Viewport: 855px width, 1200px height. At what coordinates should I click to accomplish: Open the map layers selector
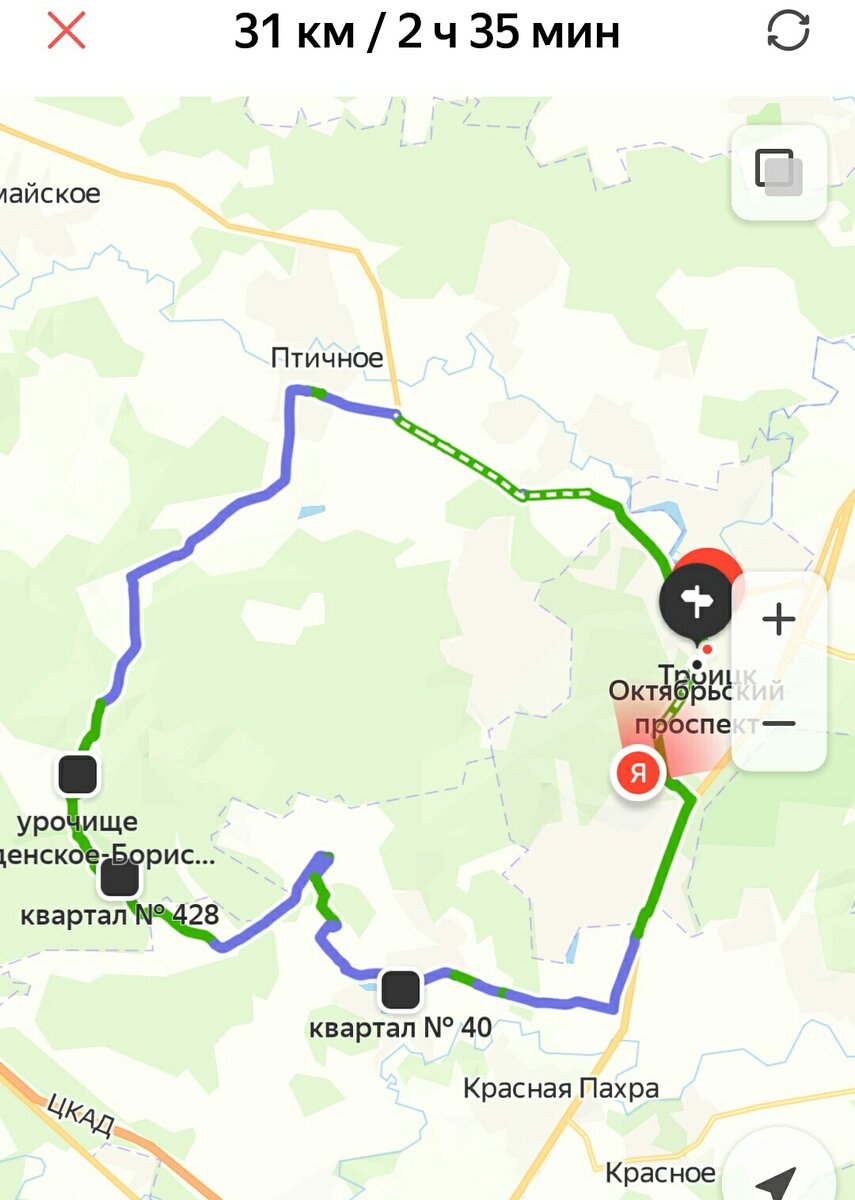tap(781, 171)
